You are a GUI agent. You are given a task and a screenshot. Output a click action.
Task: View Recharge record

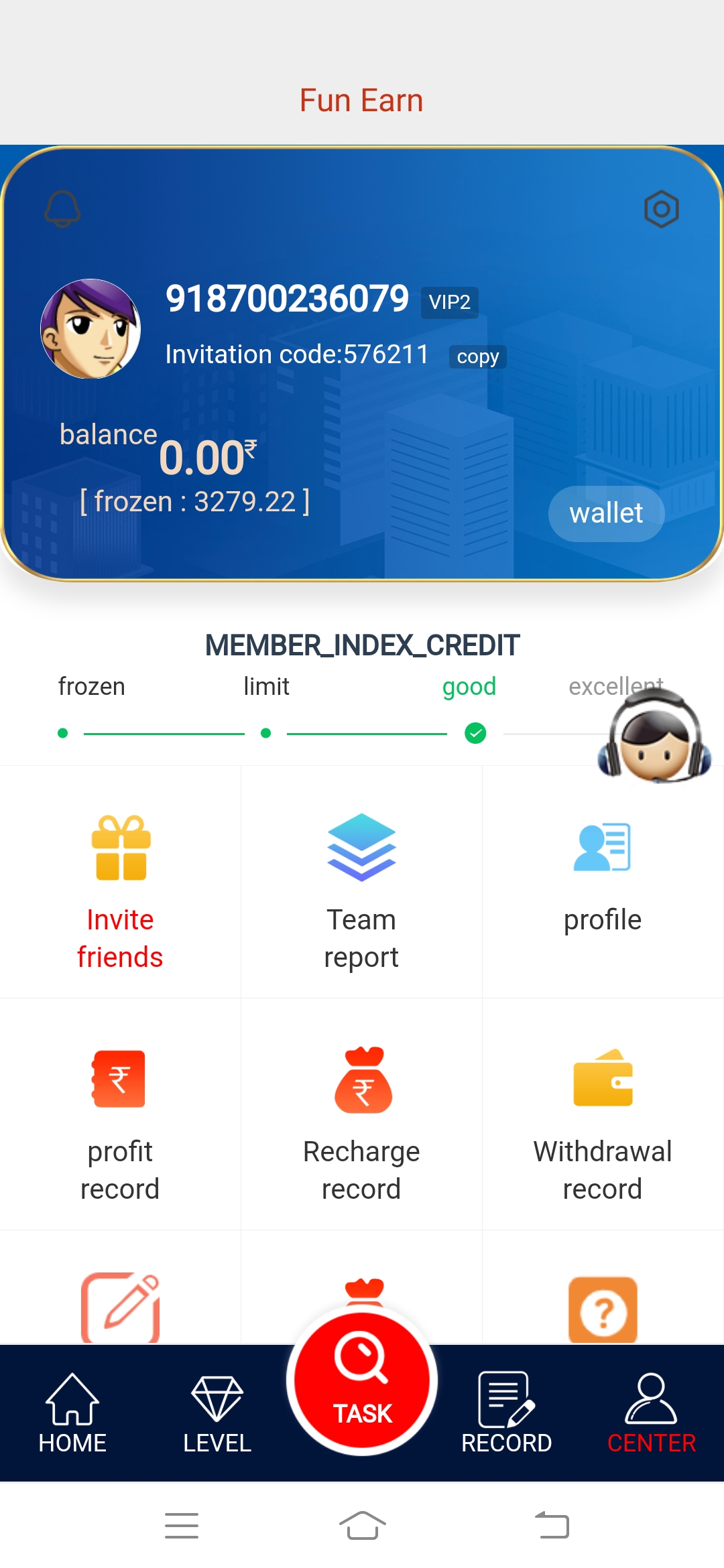361,1122
